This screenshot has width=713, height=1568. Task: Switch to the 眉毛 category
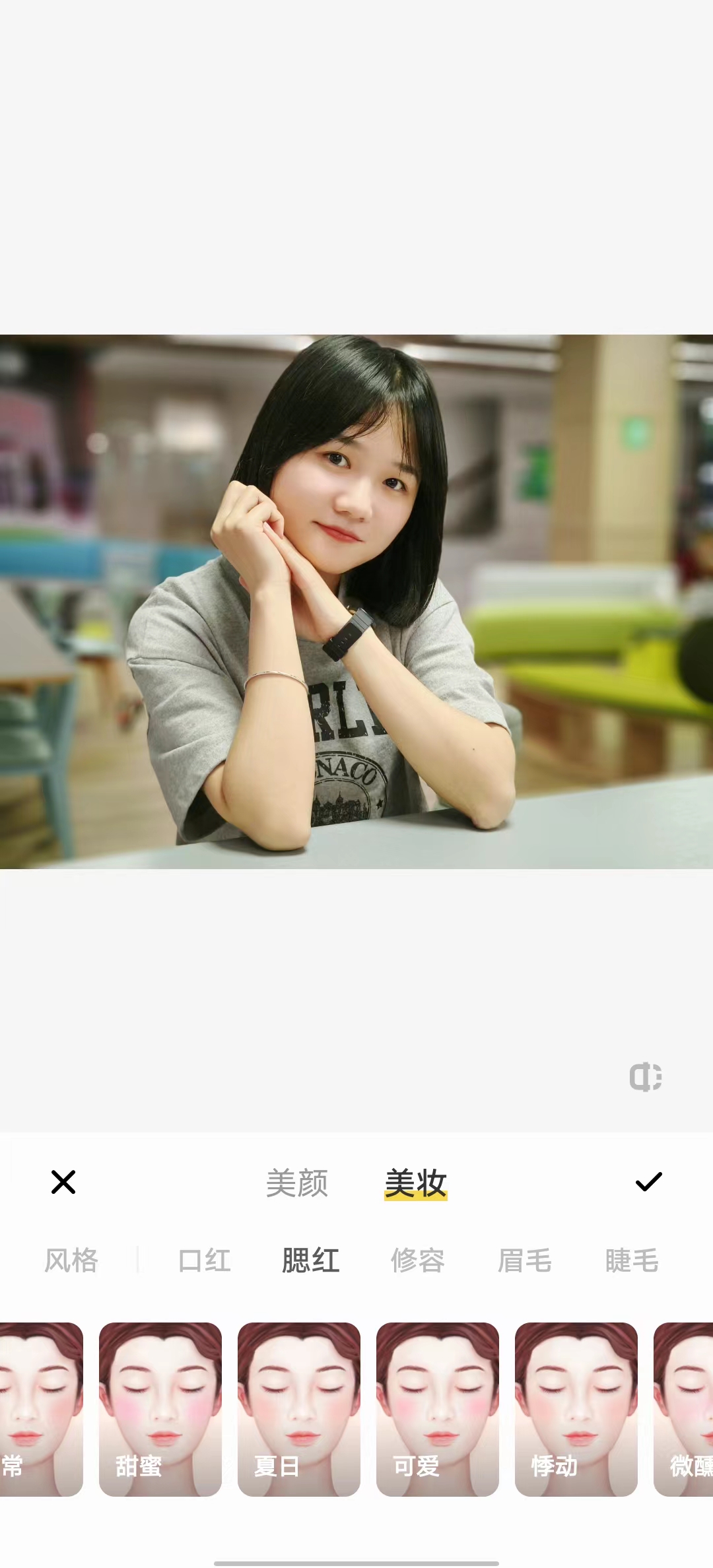pos(525,1260)
